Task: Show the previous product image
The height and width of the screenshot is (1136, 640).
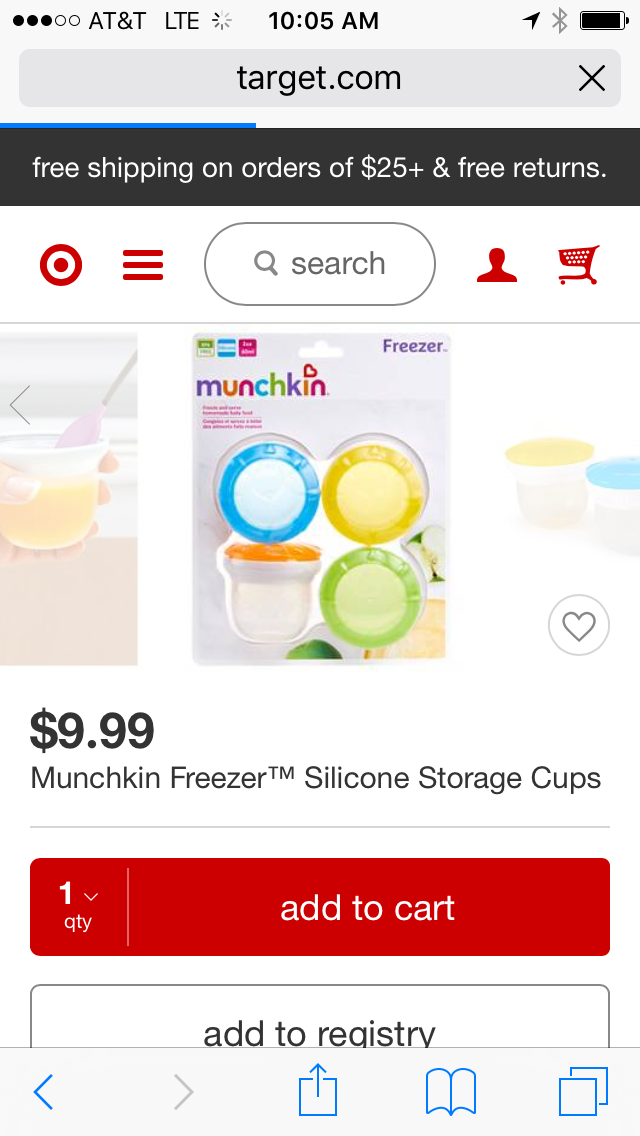Action: coord(20,405)
